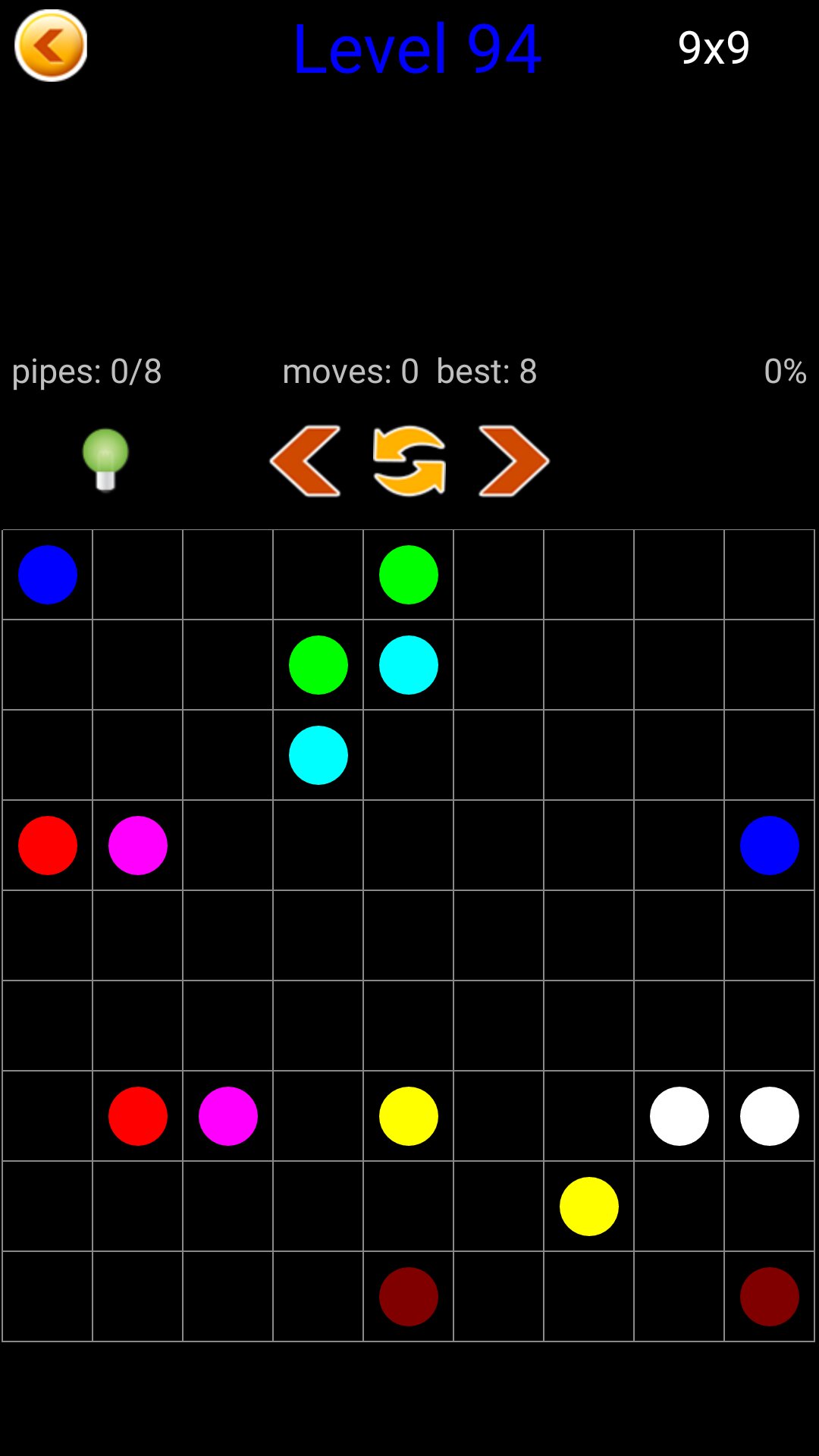Use the green lightbulb hint
The width and height of the screenshot is (819, 1456).
click(x=105, y=460)
